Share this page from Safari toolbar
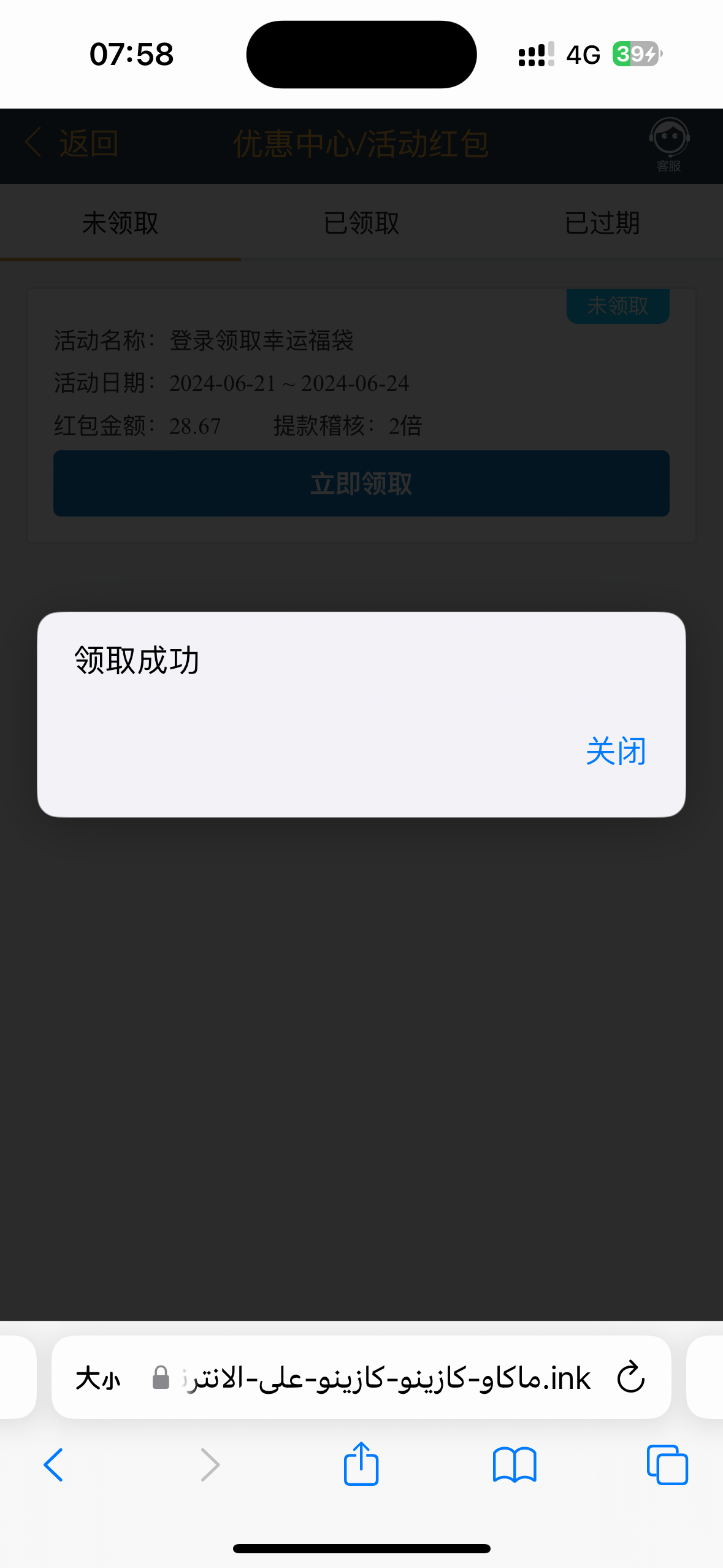Screen dimensions: 723x1568 point(361,1464)
